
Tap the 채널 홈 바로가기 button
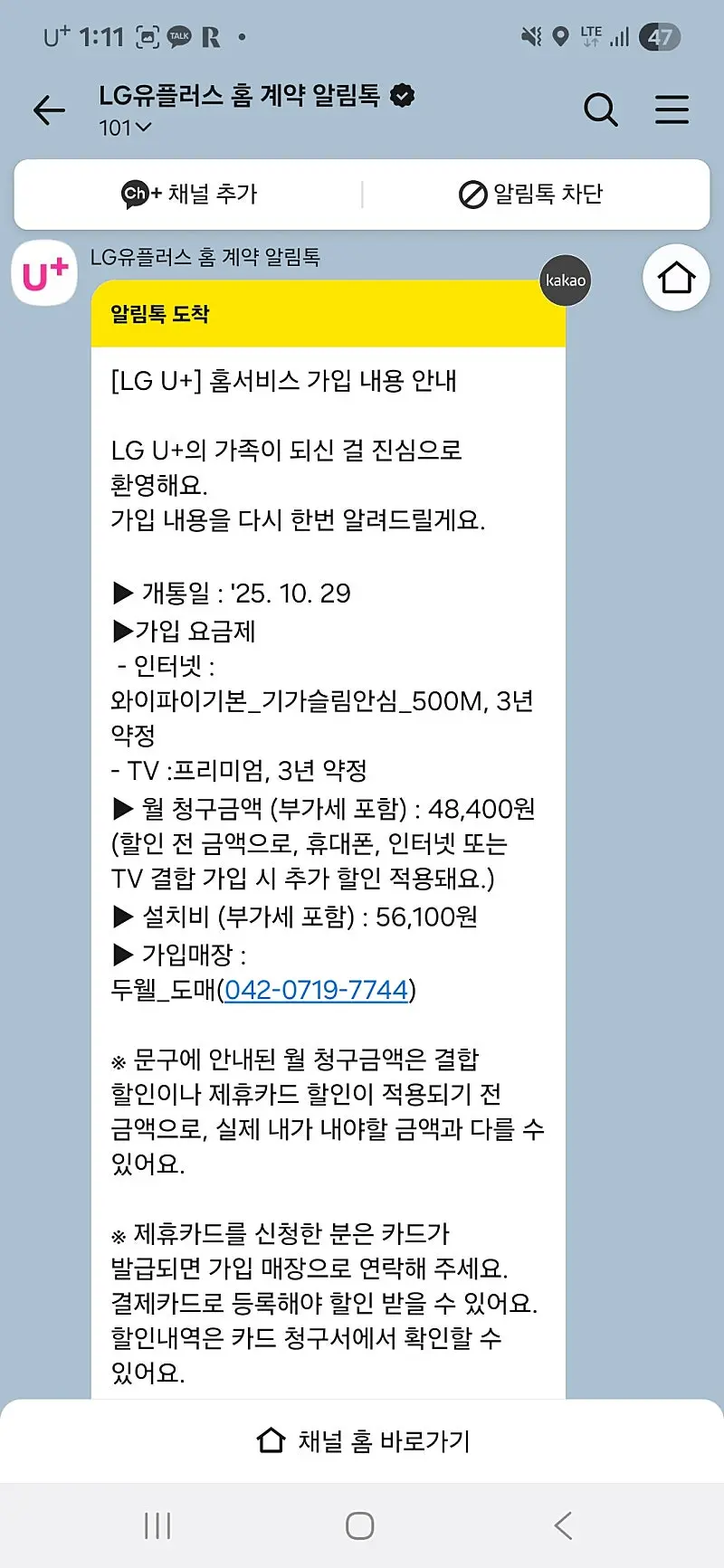point(362,1440)
